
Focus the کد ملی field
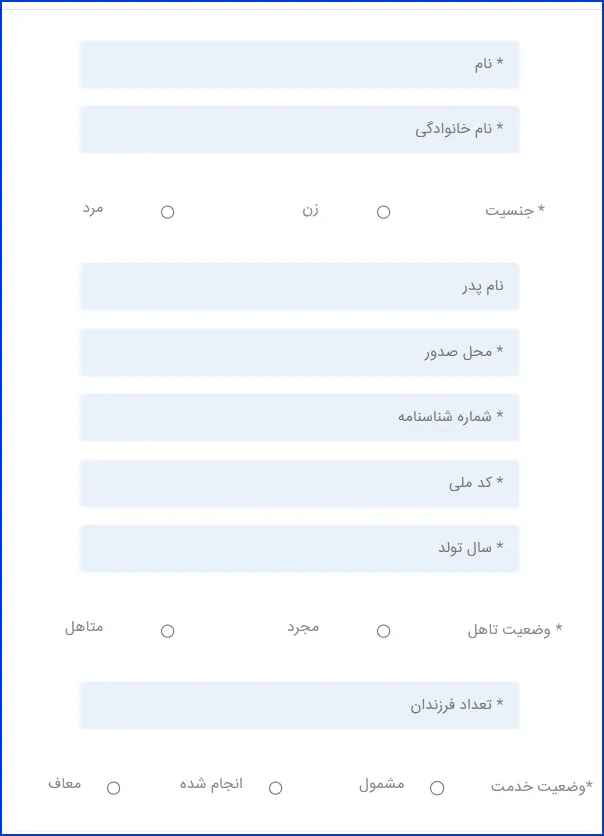pyautogui.click(x=300, y=484)
